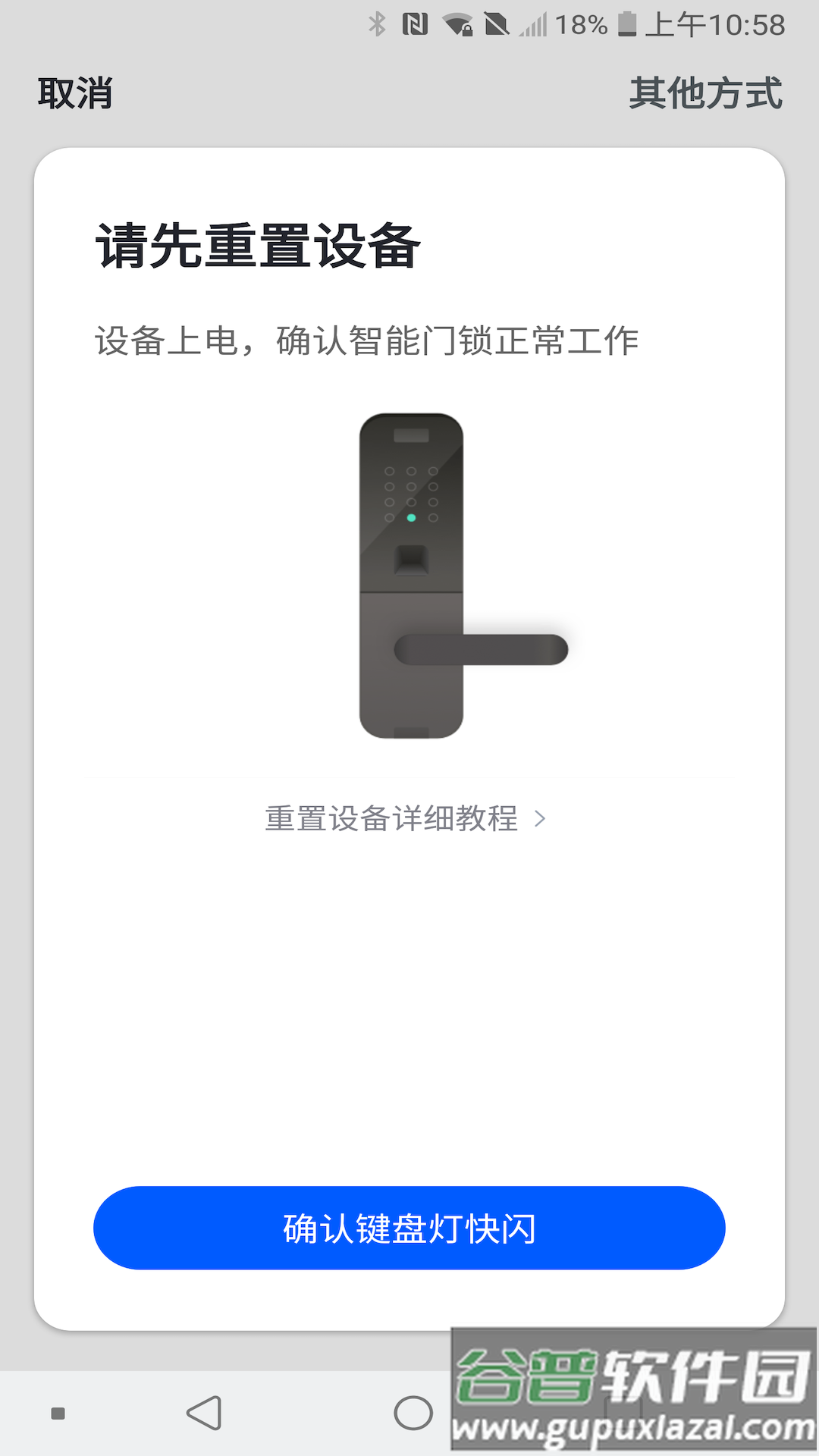Tap the battery icon showing 18%
819x1456 pixels.
[626, 23]
